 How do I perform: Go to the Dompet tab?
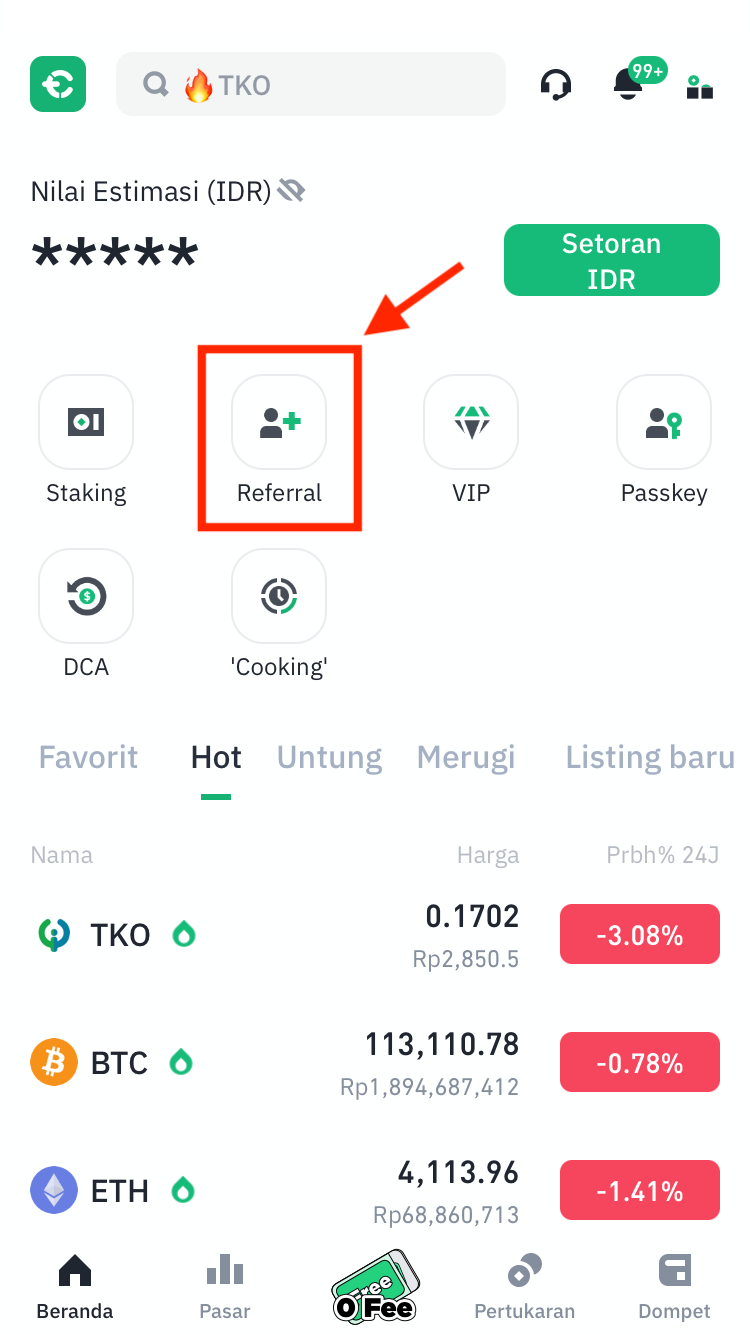pyautogui.click(x=675, y=1288)
